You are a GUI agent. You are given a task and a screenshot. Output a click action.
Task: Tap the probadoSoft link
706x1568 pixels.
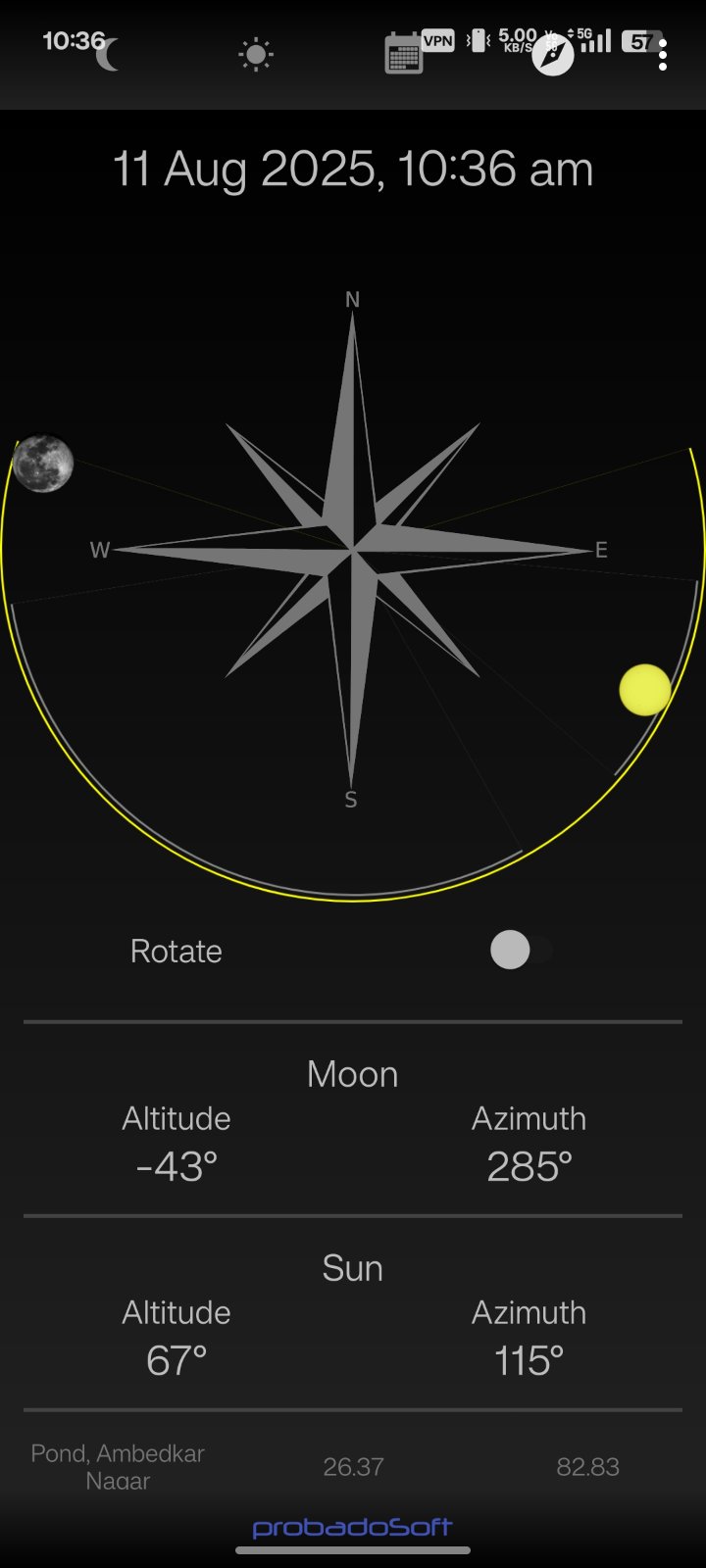[353, 1527]
